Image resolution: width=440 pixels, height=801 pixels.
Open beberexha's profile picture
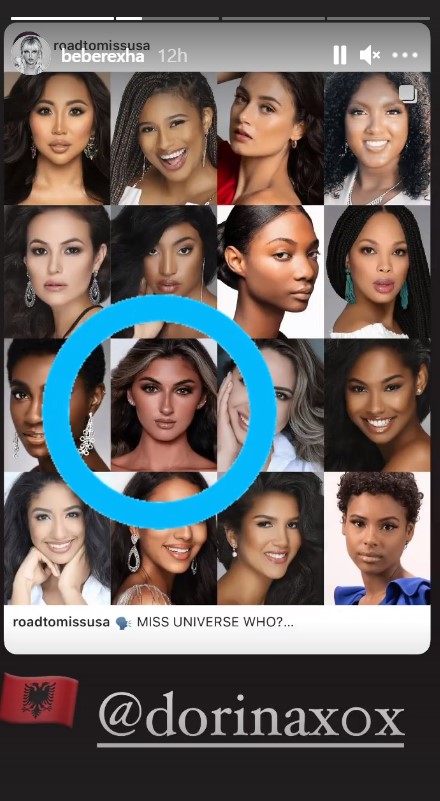click(x=31, y=55)
